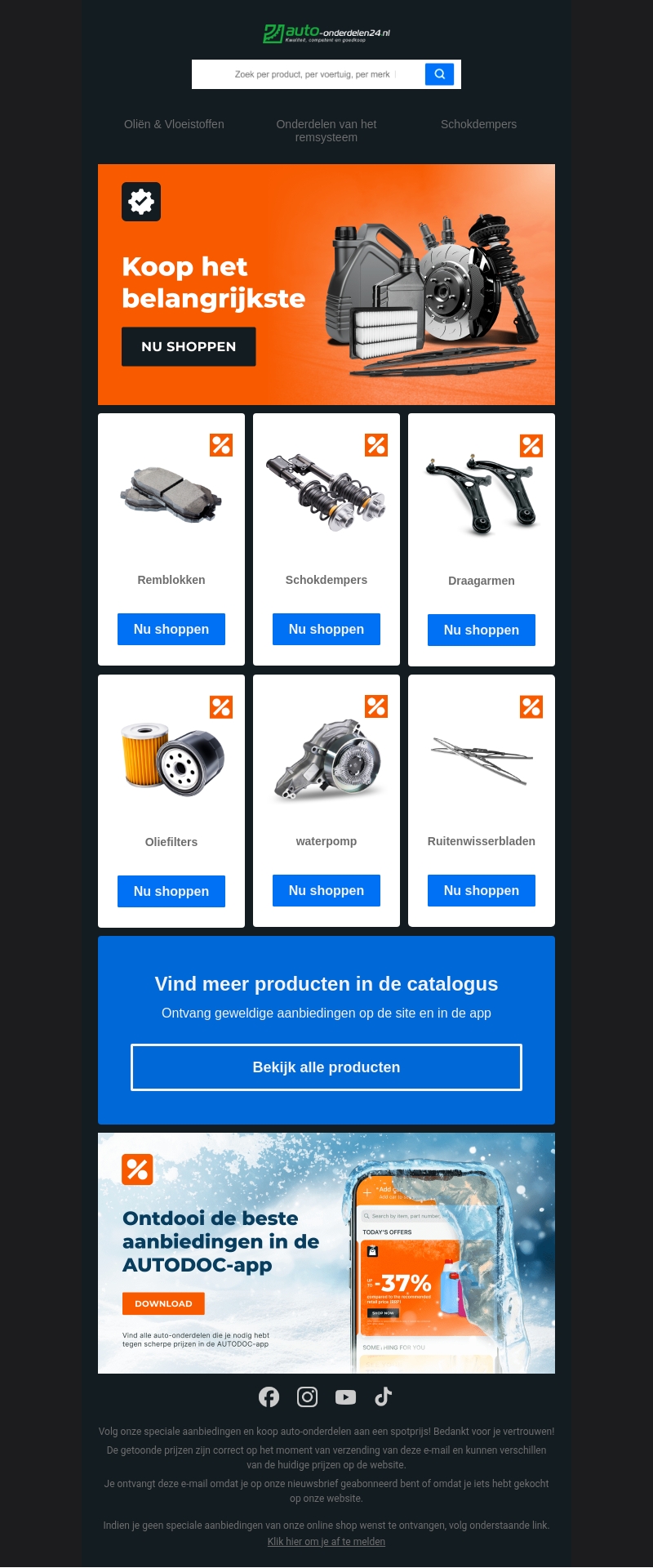
Task: Open the Oliën & Vloeistoffen category
Action: click(174, 124)
